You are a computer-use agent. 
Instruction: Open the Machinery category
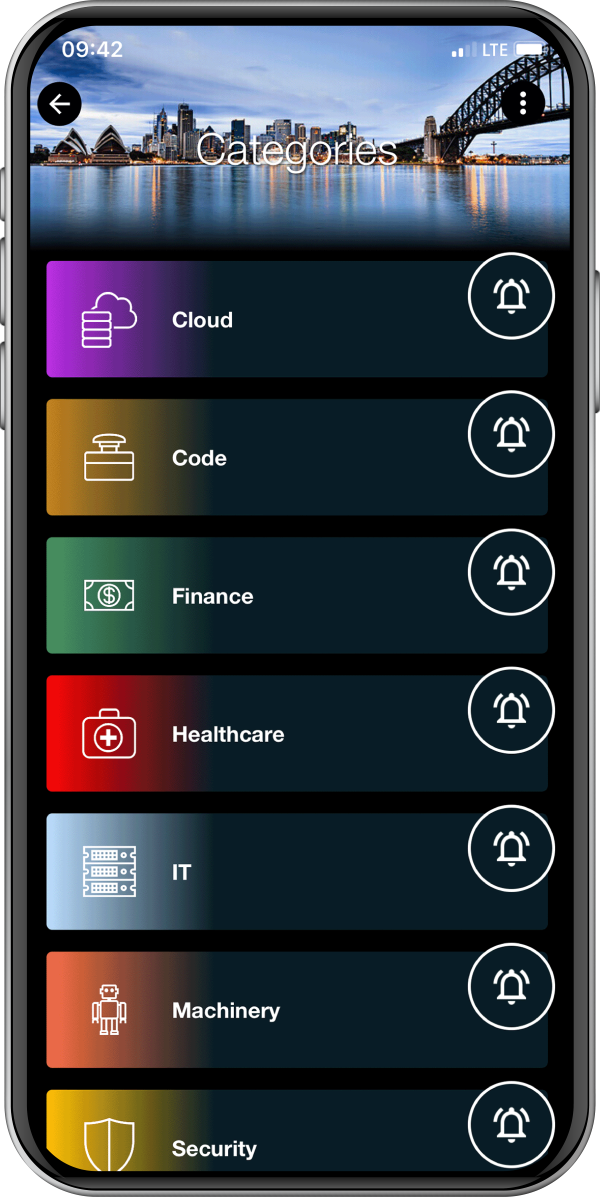coord(297,1010)
